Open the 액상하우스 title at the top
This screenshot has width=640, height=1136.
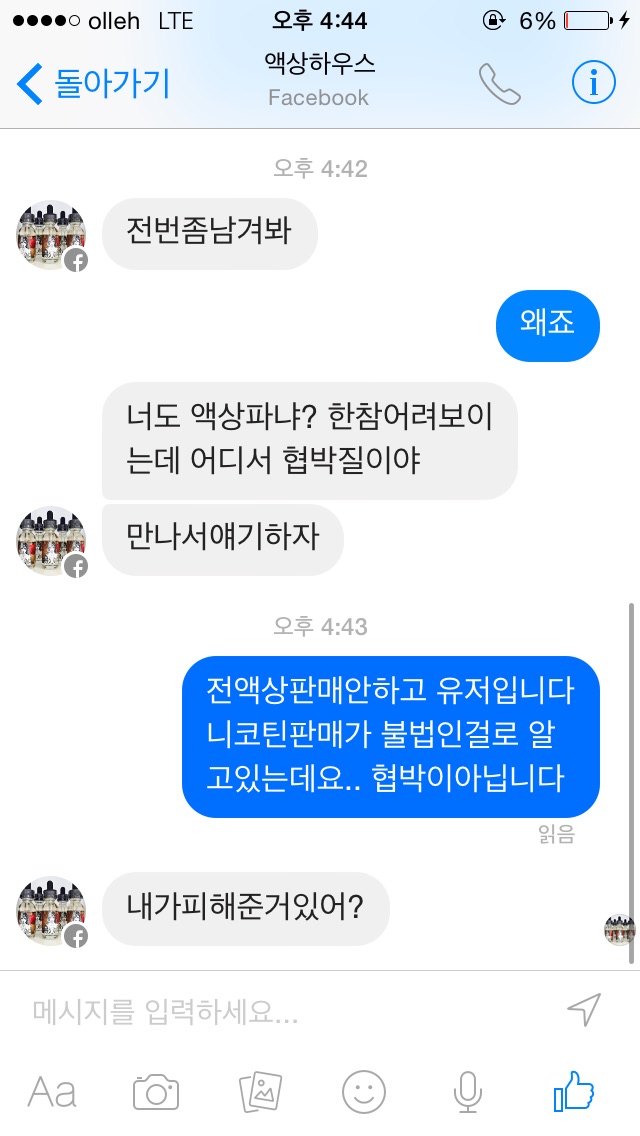pos(319,64)
